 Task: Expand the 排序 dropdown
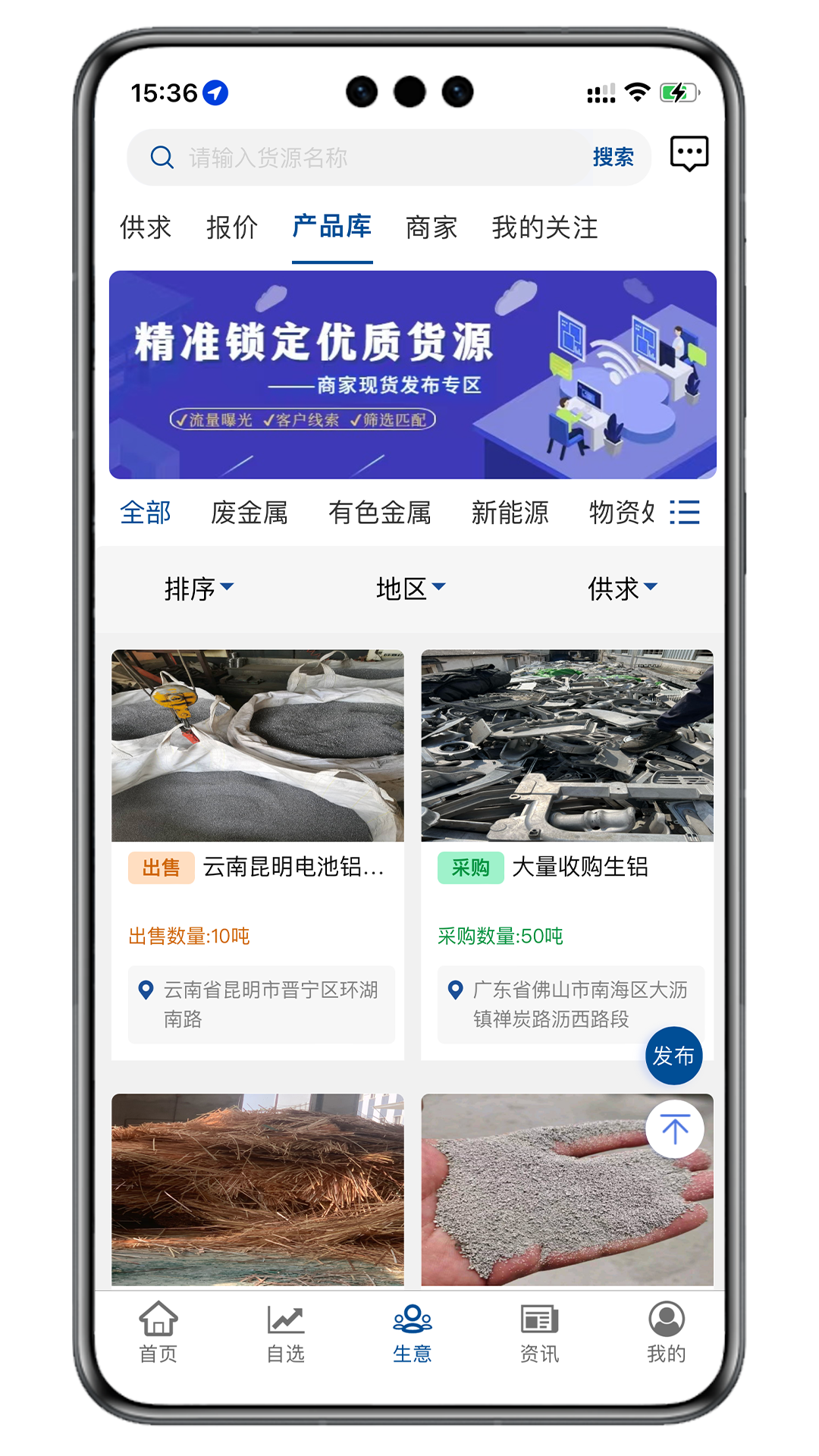coord(199,588)
